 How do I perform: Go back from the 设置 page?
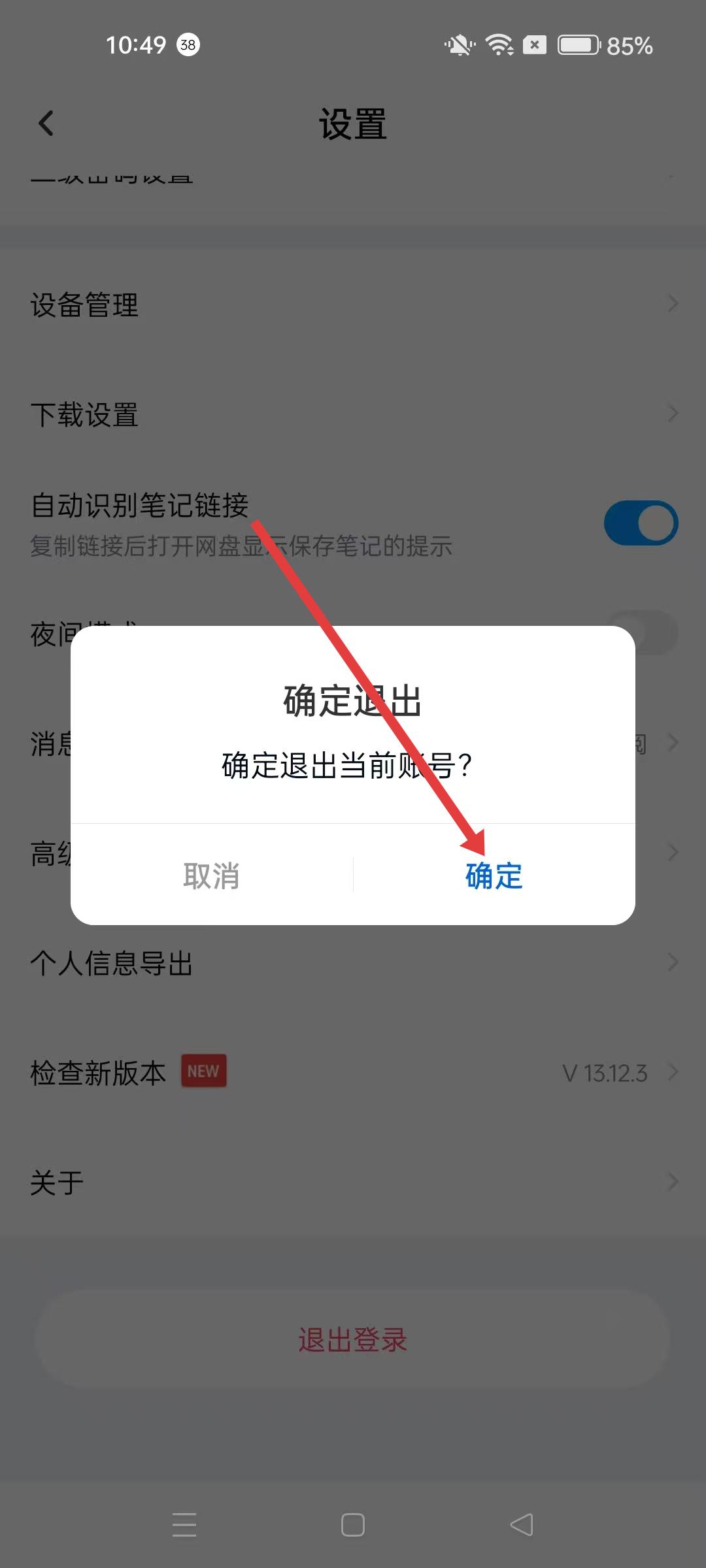[46, 123]
